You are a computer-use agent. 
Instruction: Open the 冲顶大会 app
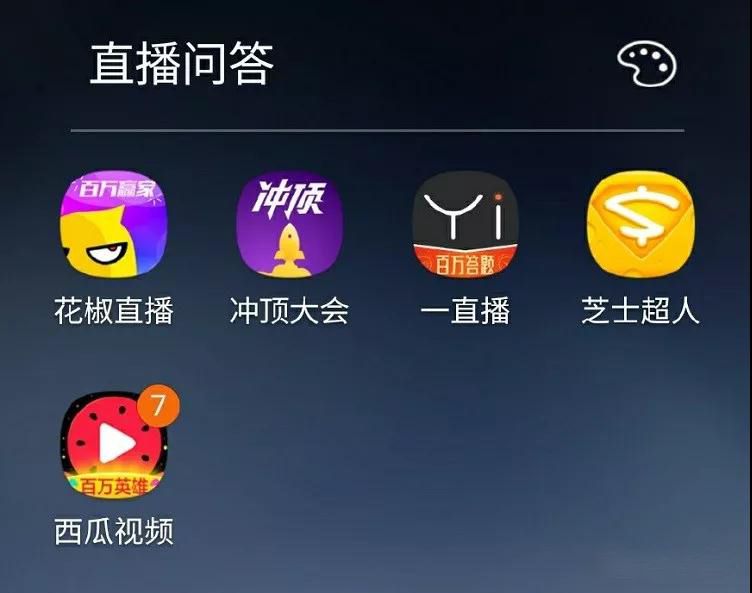tap(289, 226)
